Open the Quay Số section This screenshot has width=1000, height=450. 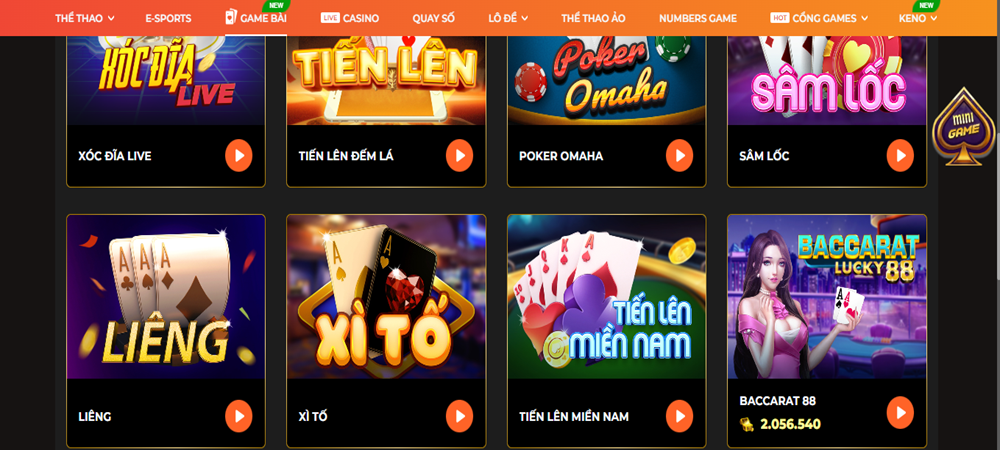coord(433,18)
